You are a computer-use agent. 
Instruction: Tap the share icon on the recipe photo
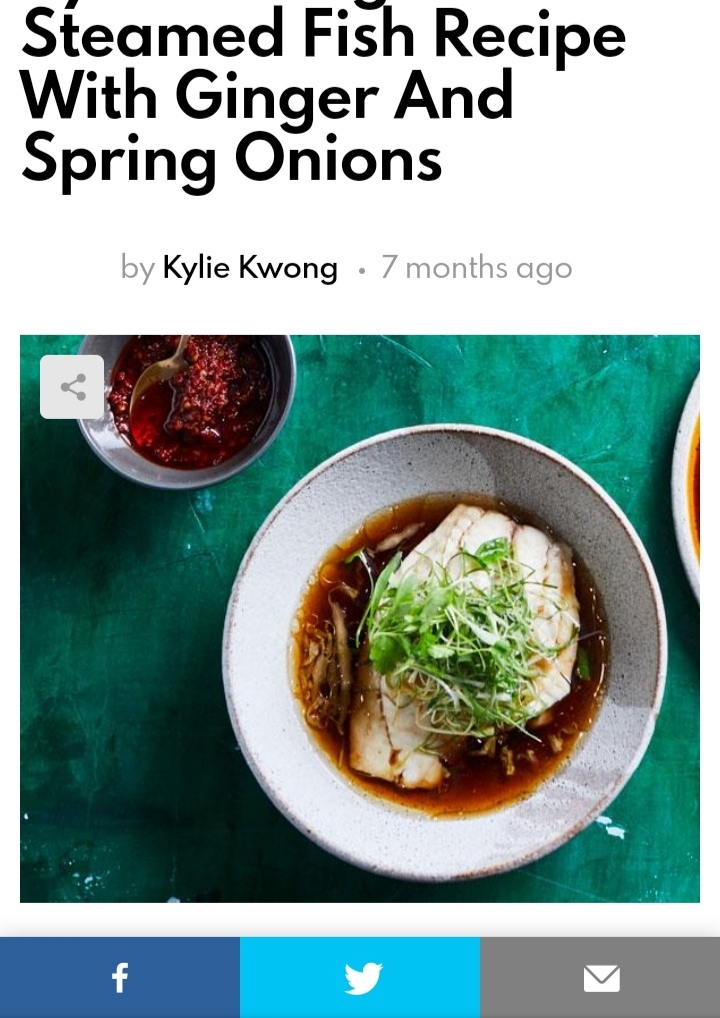click(x=72, y=387)
